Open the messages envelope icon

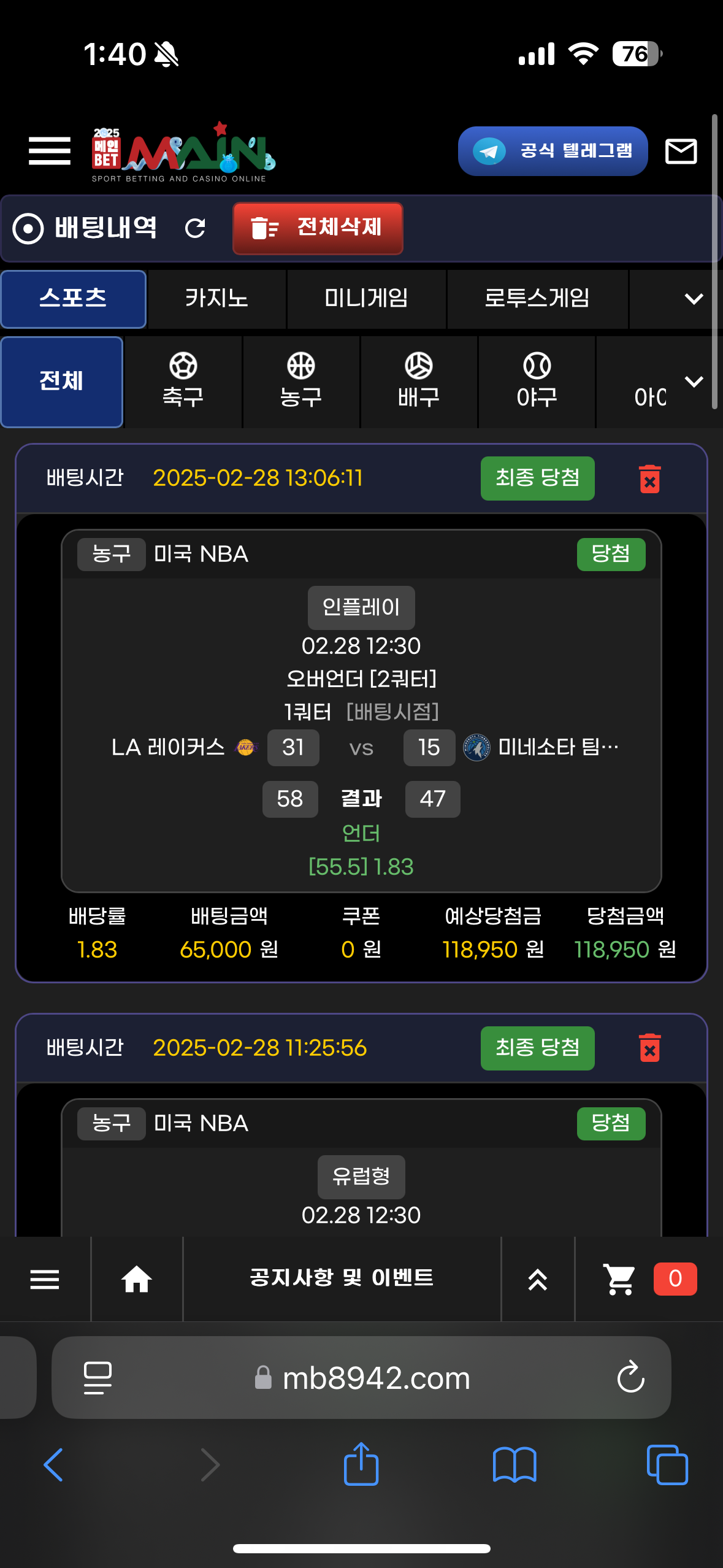coord(681,151)
